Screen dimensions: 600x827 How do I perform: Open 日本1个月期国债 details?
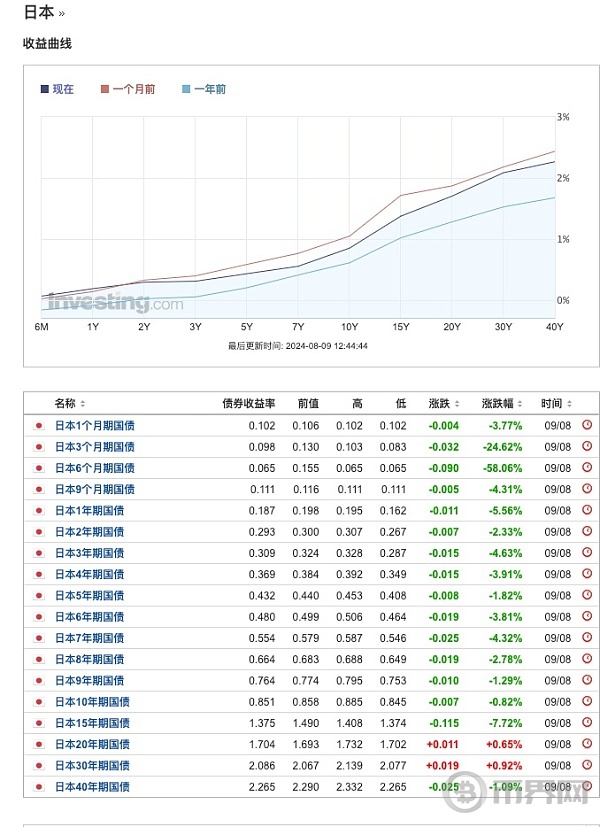[x=94, y=426]
